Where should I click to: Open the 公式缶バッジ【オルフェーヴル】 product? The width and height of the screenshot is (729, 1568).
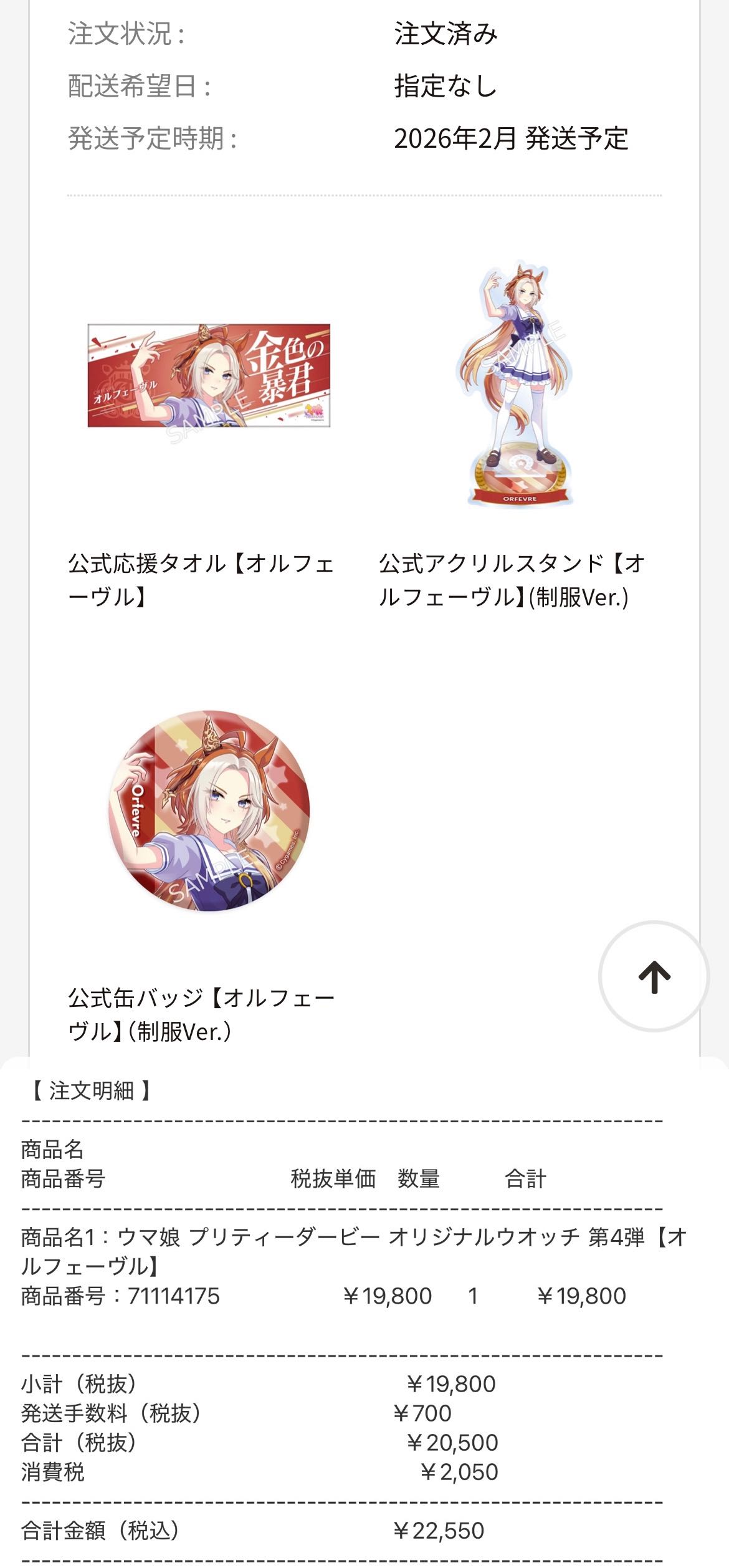[208, 810]
